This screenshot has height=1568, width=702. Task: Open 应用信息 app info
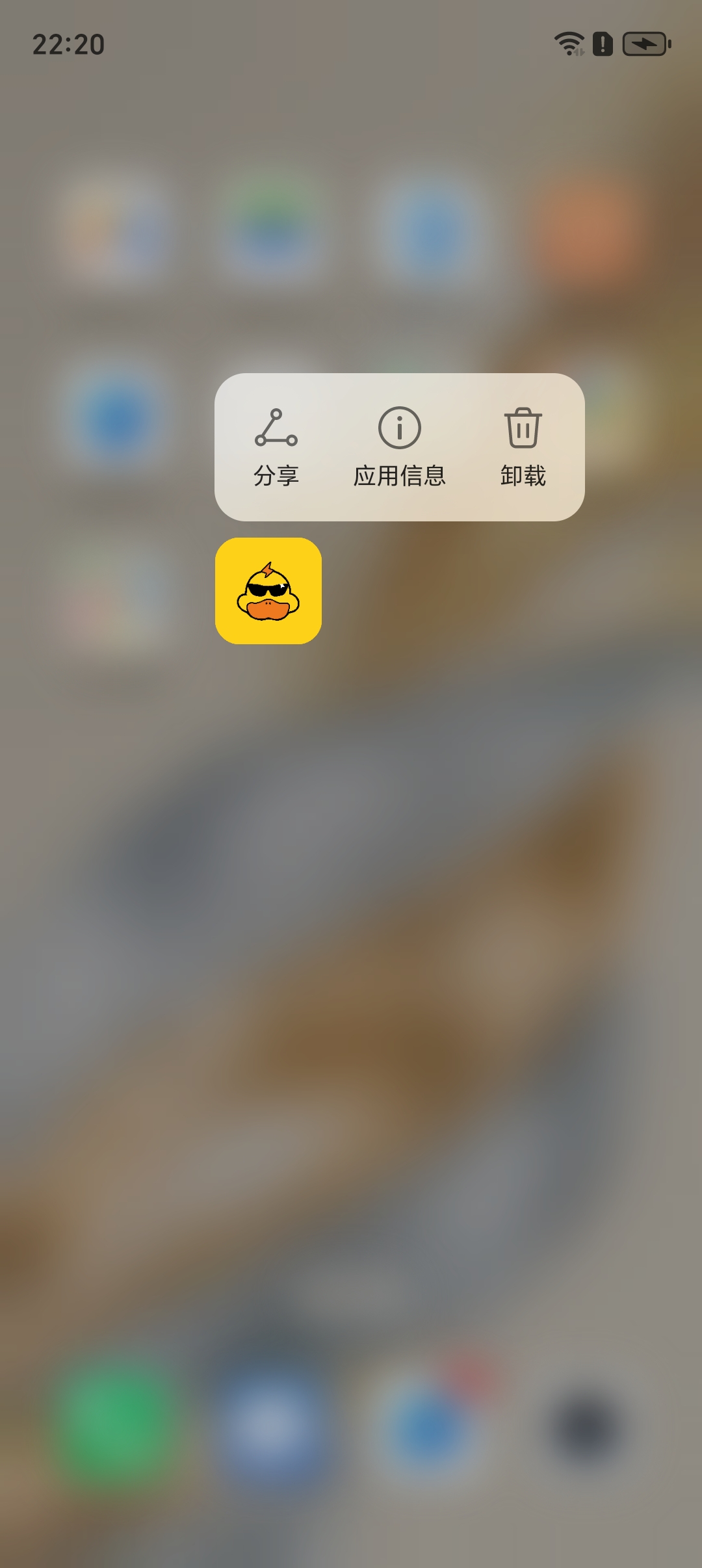tap(399, 447)
